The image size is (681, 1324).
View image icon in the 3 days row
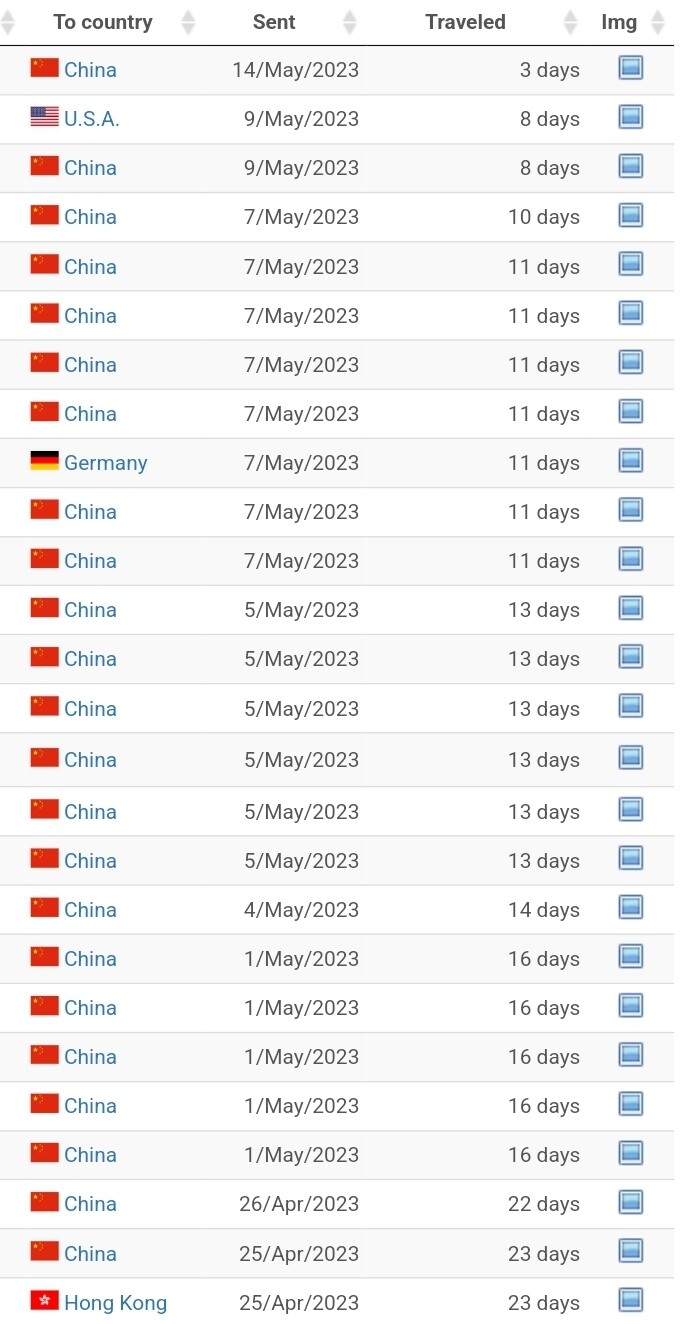coord(631,68)
